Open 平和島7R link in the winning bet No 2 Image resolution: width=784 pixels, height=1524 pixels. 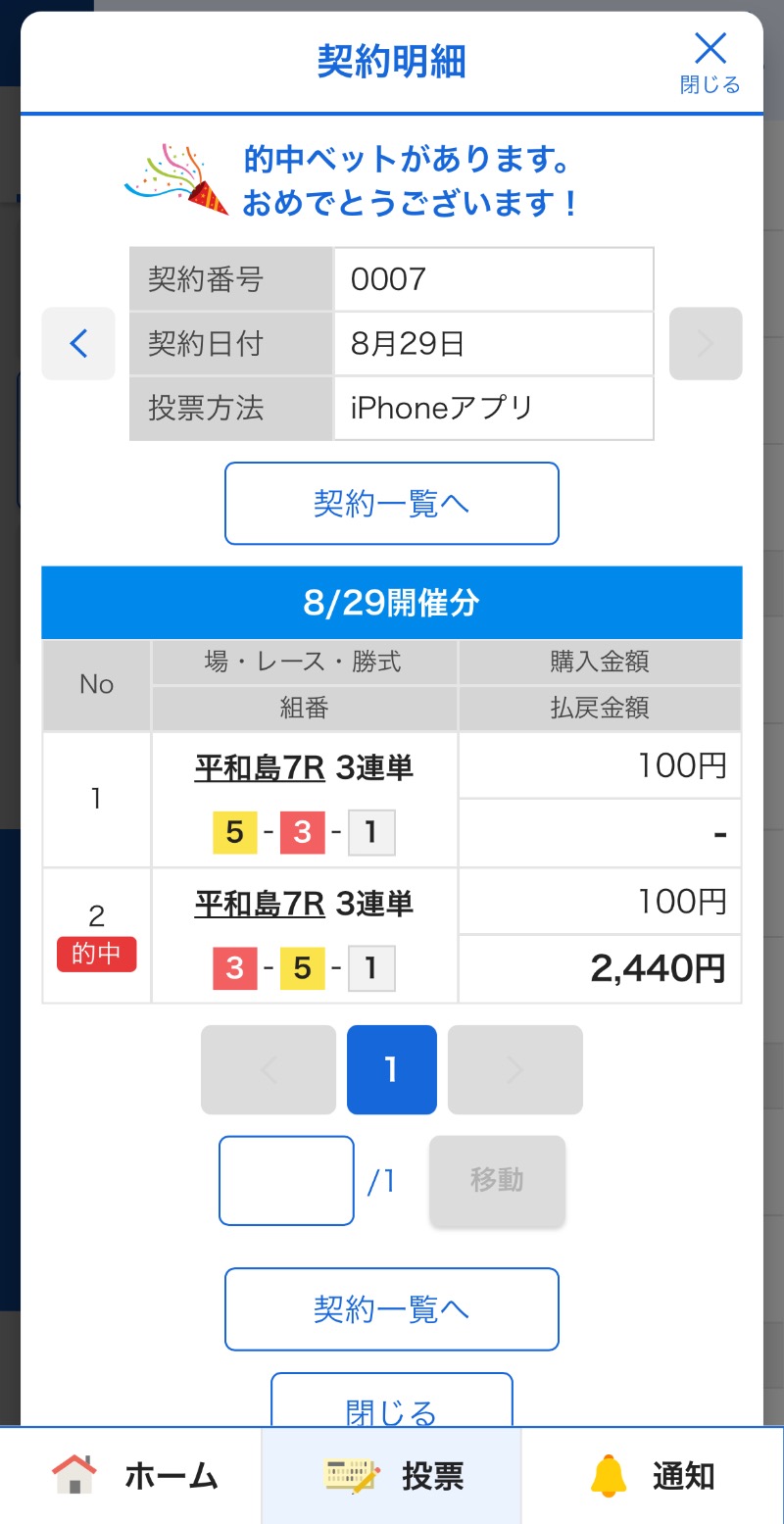(x=260, y=903)
